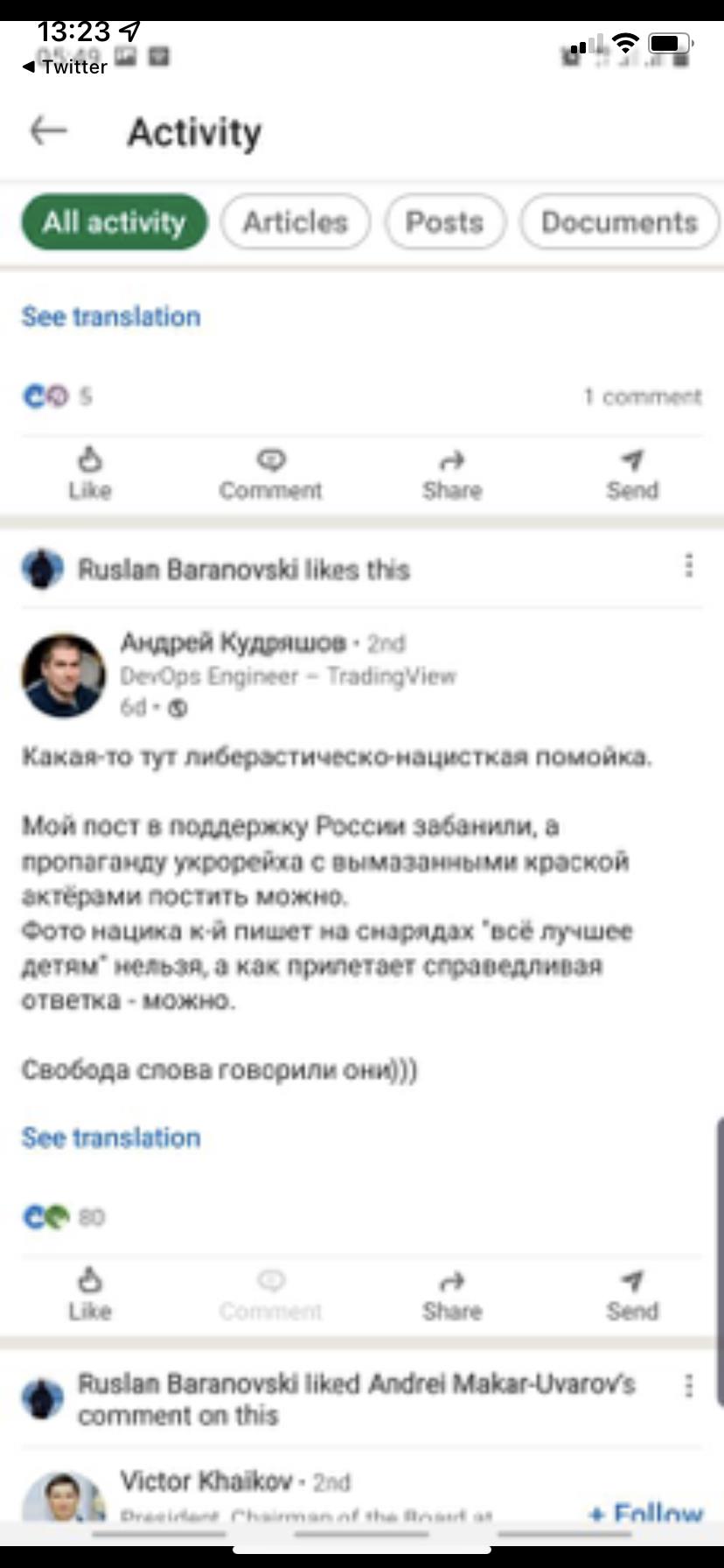Follow Victor Khaikov
Image resolution: width=724 pixels, height=1568 pixels.
[x=645, y=1511]
